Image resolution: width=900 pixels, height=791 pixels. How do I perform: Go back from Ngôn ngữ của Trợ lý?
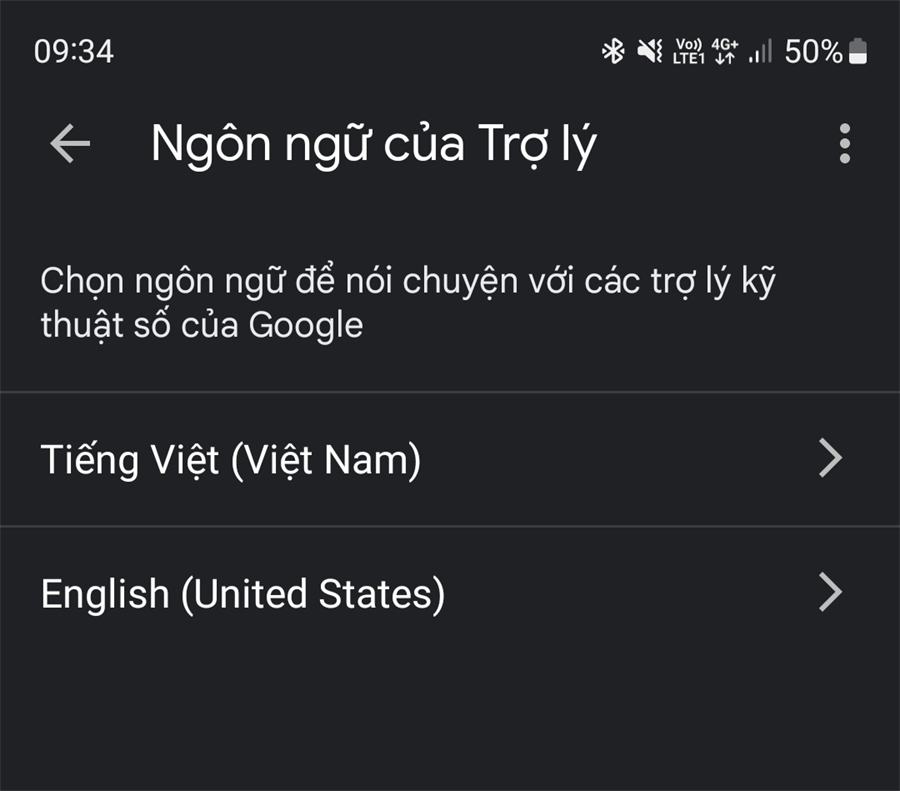(x=70, y=145)
